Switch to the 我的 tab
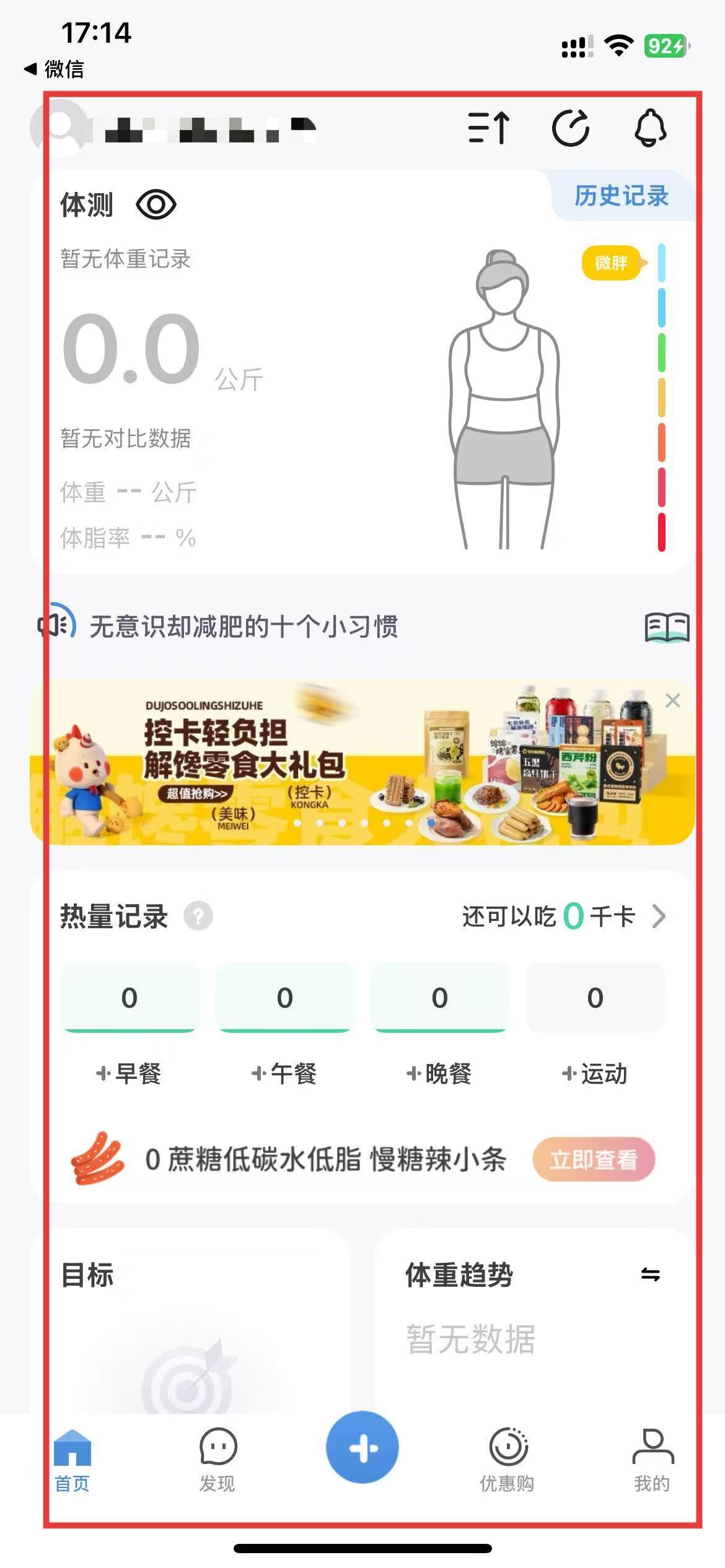This screenshot has height=1568, width=725. pyautogui.click(x=652, y=1459)
